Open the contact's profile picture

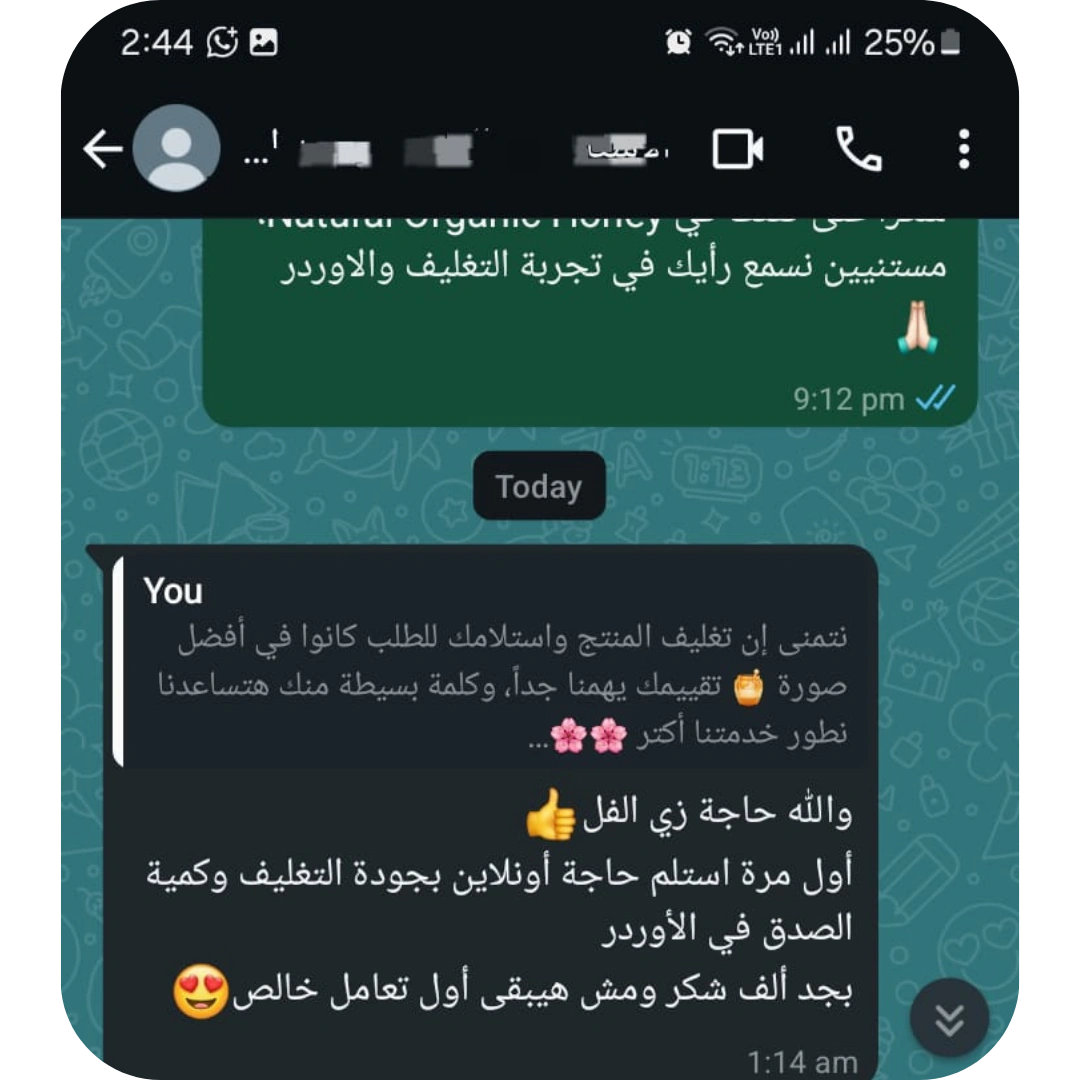click(x=177, y=149)
